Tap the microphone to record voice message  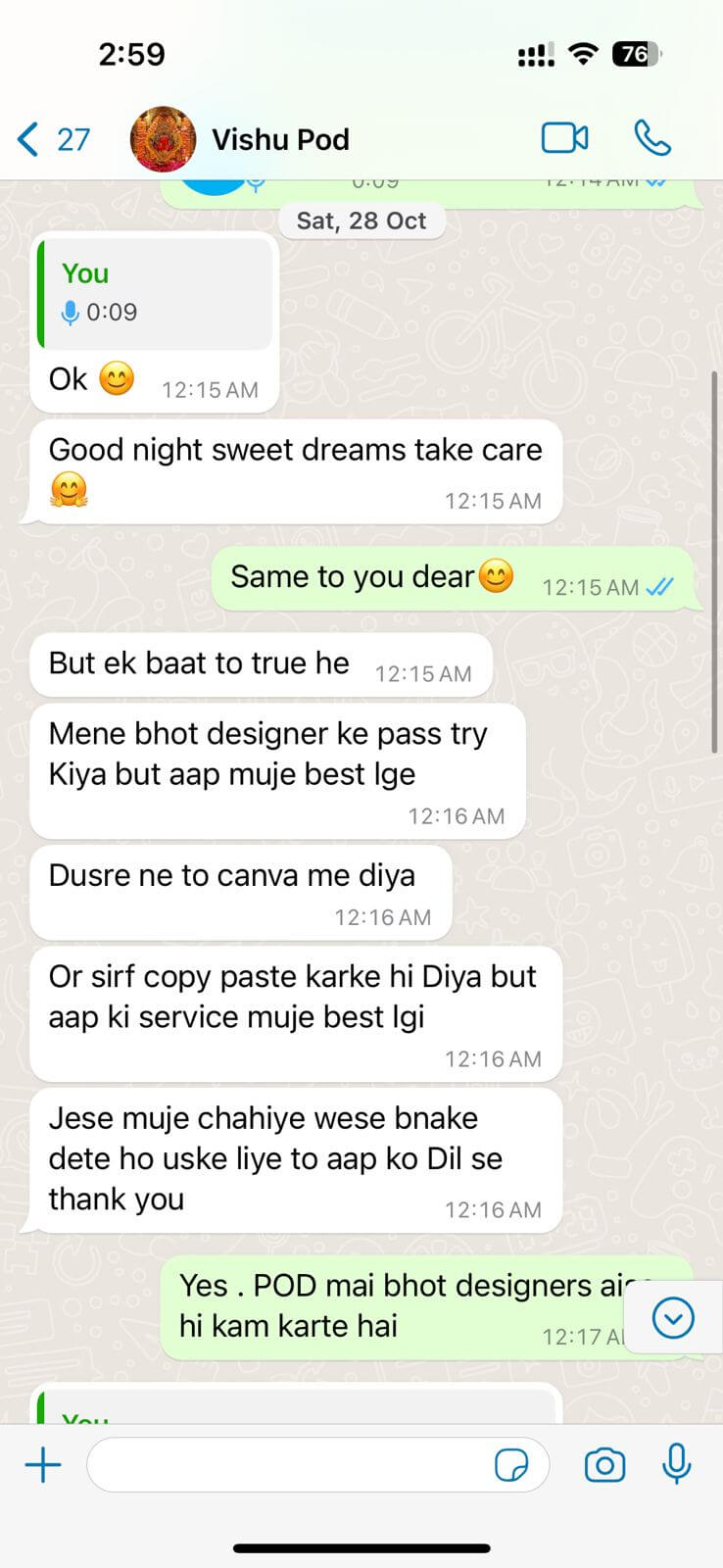pyautogui.click(x=676, y=1464)
